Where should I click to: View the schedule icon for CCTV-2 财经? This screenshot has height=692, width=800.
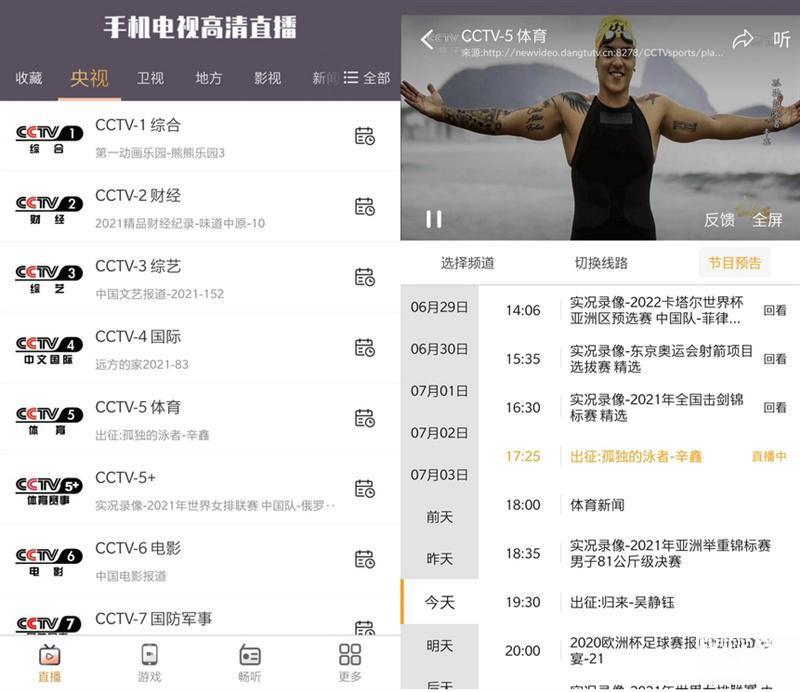coord(364,207)
